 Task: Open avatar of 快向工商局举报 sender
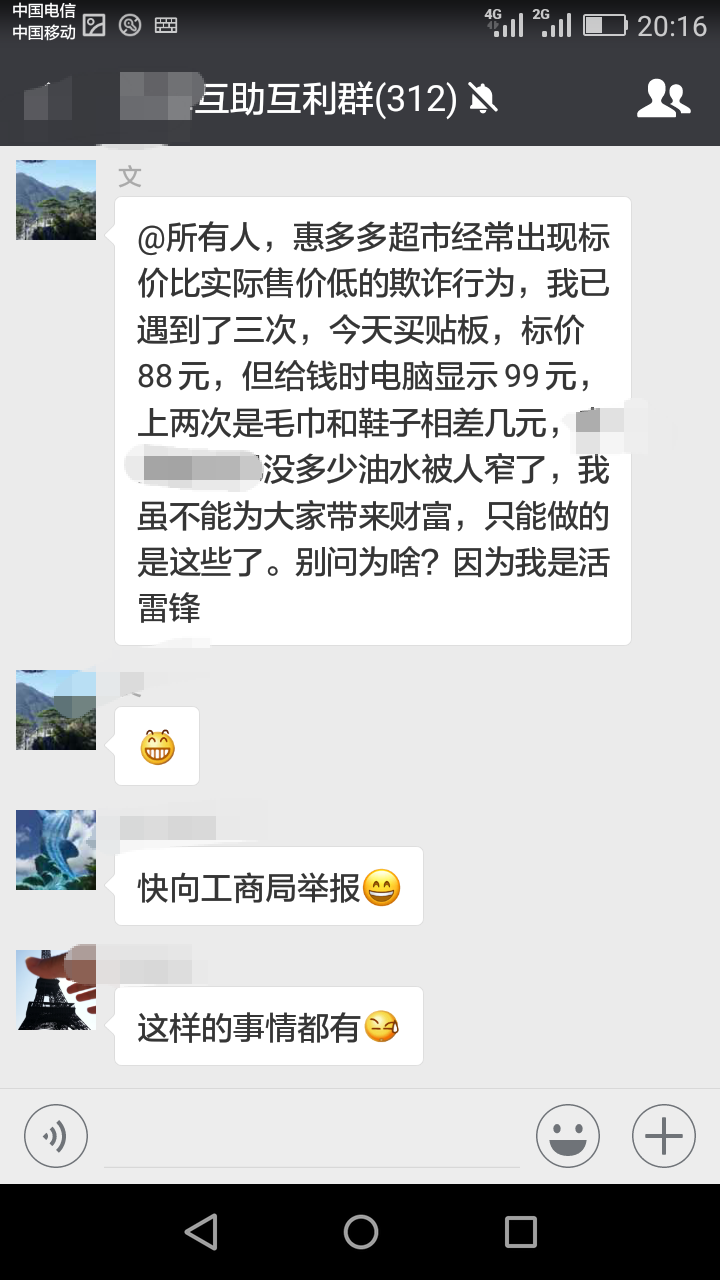coord(56,850)
